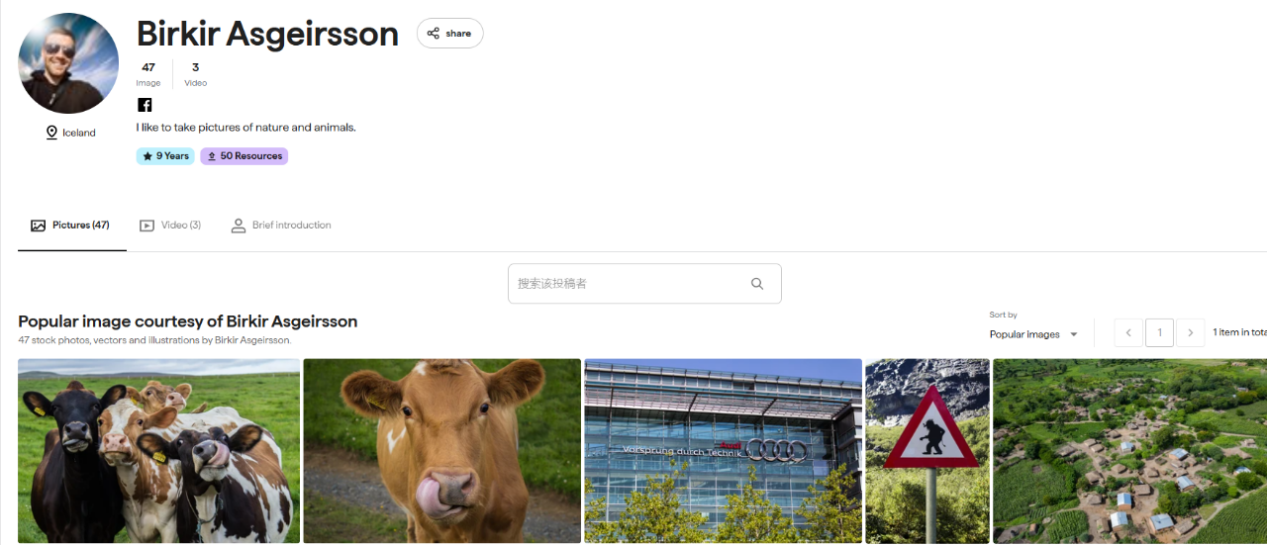Open the contributor's Facebook link

(x=145, y=105)
